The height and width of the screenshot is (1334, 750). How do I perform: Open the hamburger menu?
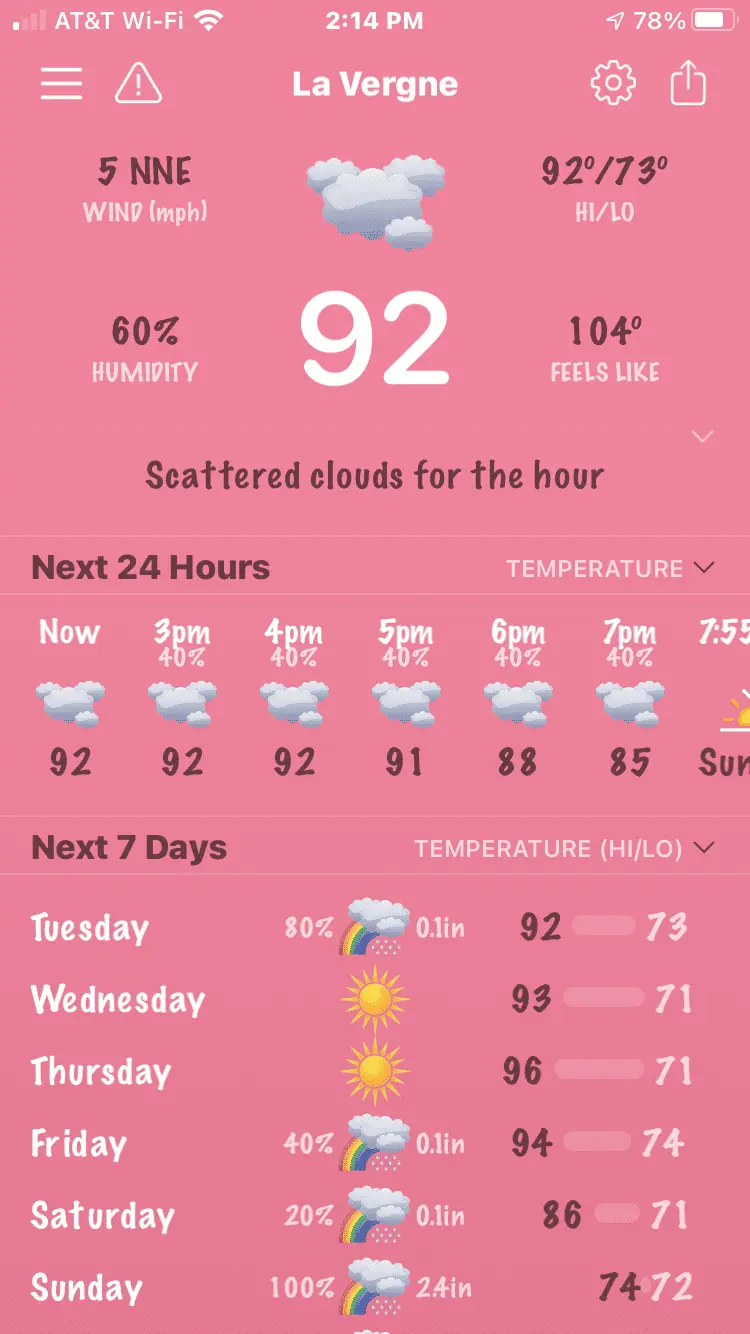point(61,84)
